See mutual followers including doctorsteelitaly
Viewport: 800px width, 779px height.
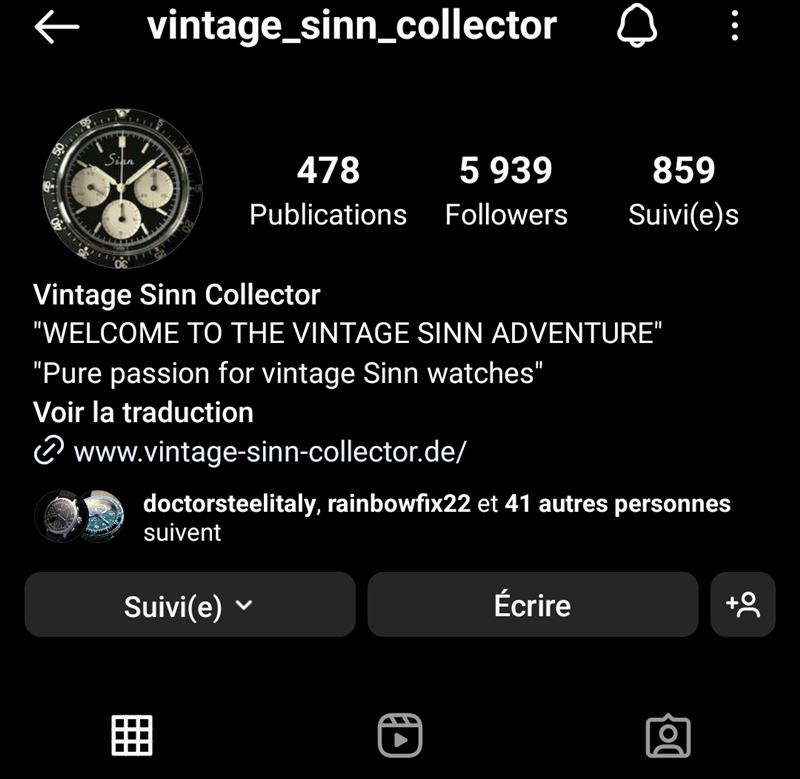point(436,517)
